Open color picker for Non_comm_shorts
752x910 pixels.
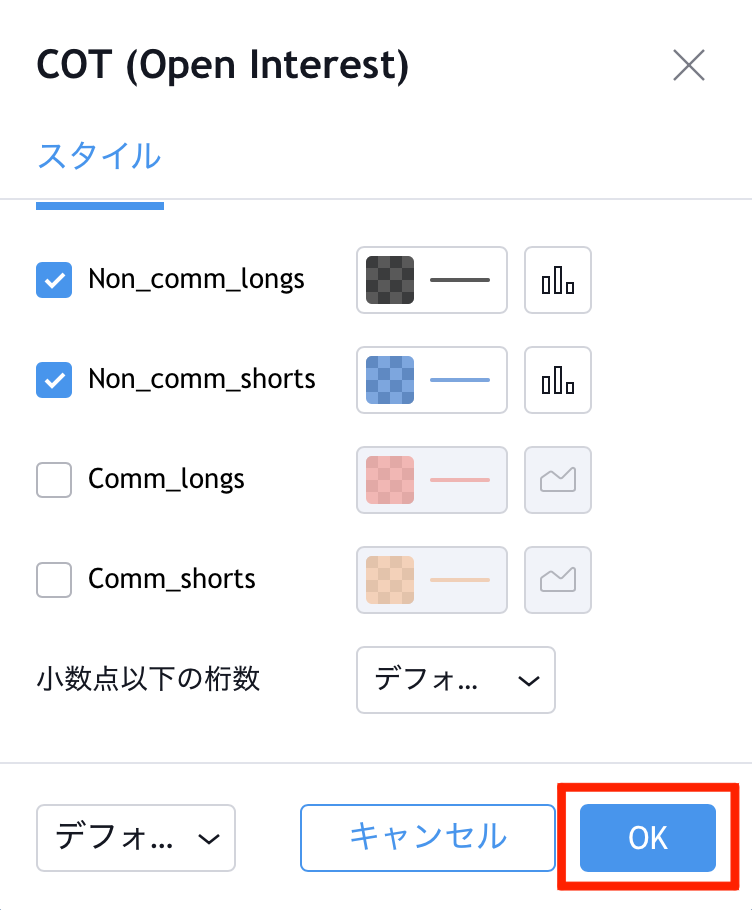click(x=431, y=380)
